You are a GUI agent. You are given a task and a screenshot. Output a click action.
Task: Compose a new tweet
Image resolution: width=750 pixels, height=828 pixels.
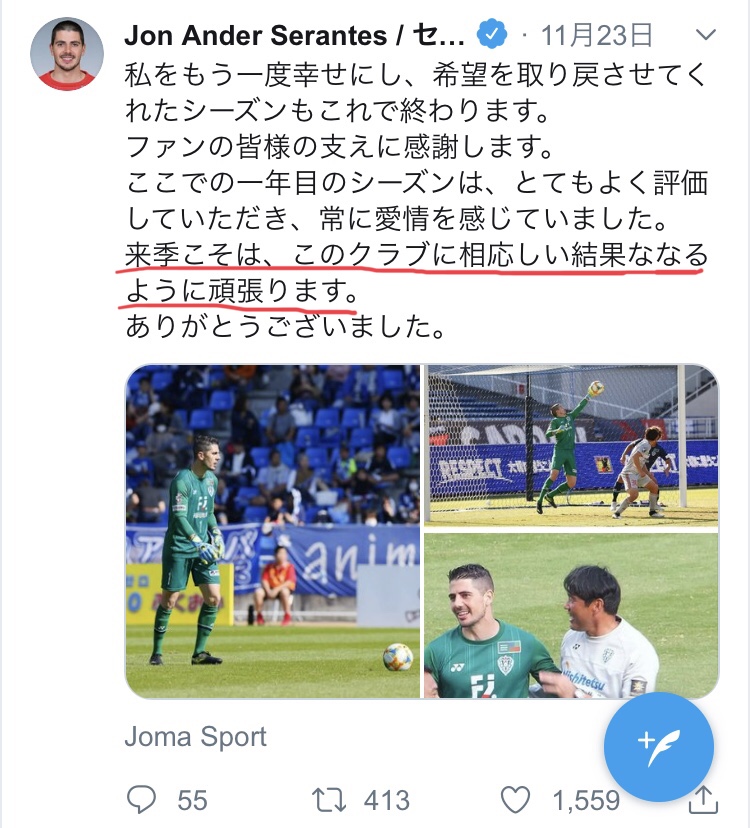(659, 743)
